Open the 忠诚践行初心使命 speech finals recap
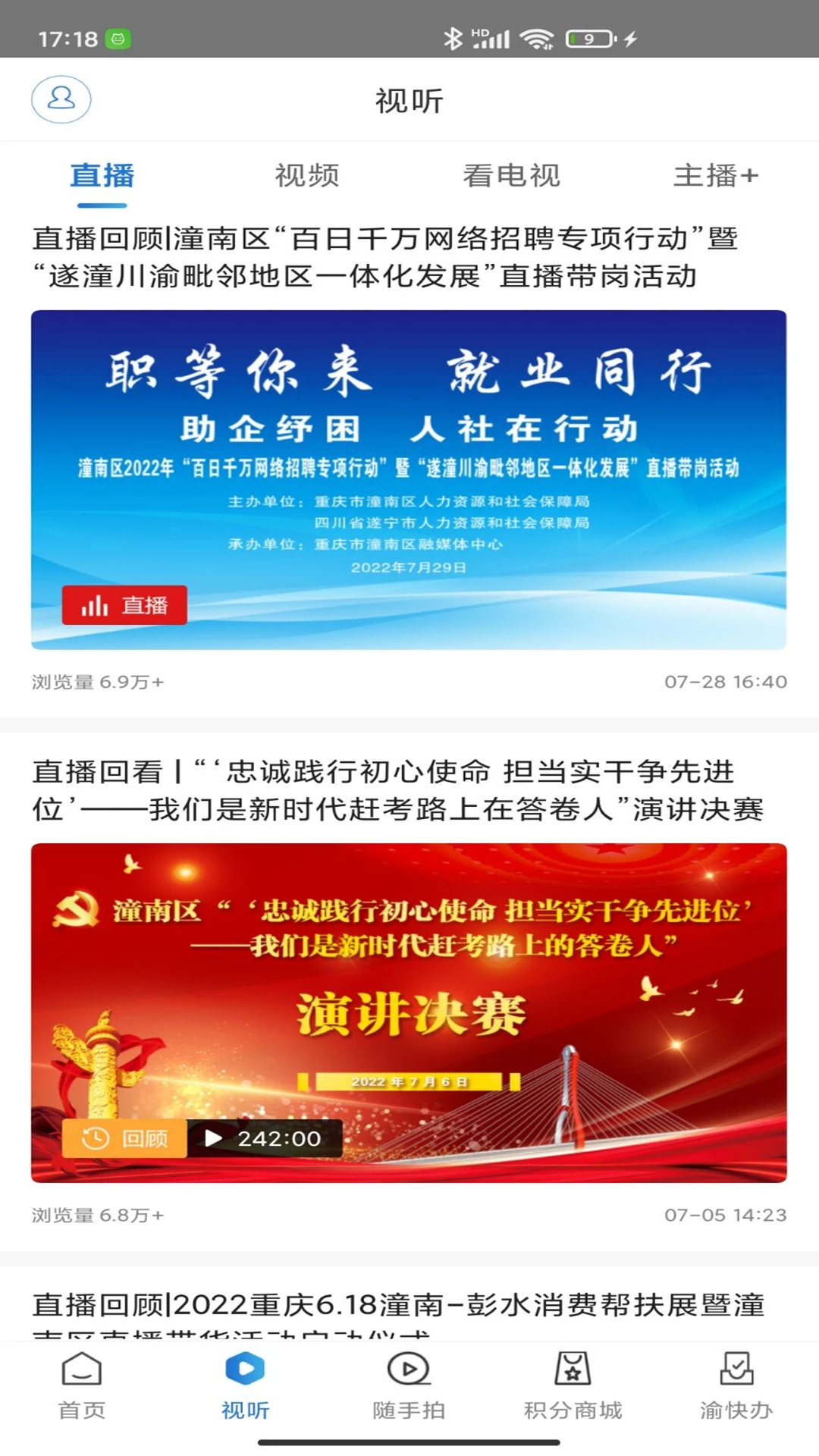The image size is (819, 1456). click(400, 789)
